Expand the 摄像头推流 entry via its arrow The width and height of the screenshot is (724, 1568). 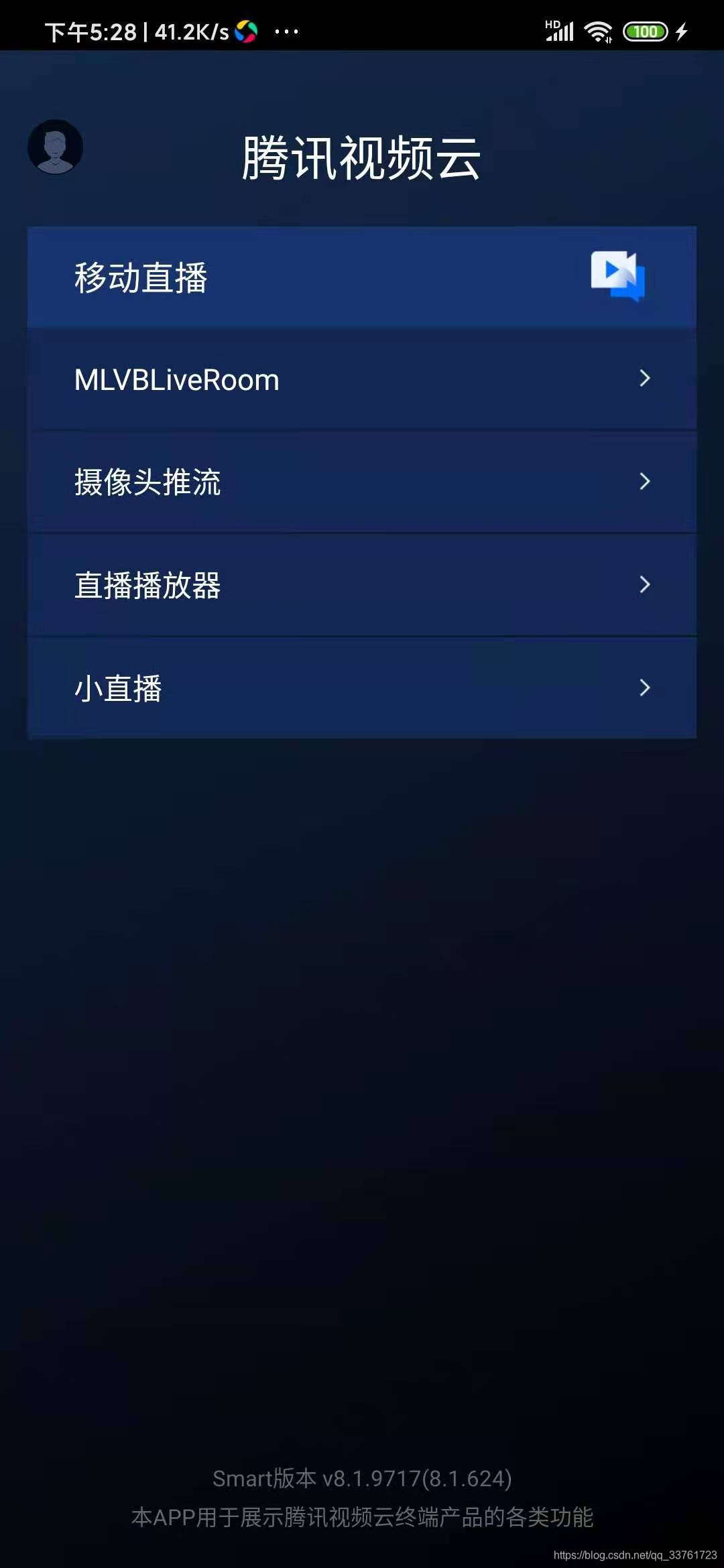(644, 482)
